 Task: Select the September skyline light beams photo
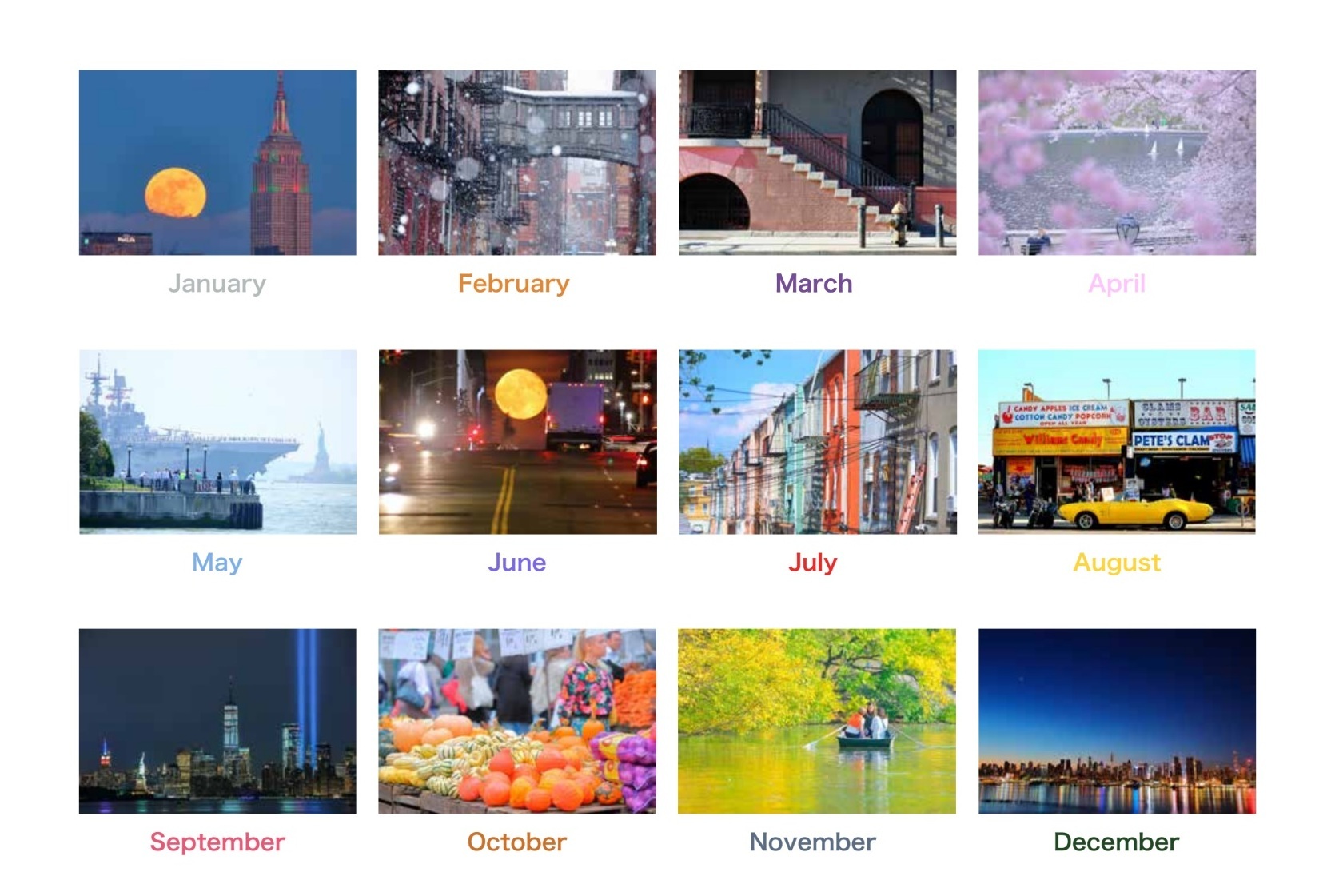(x=217, y=721)
